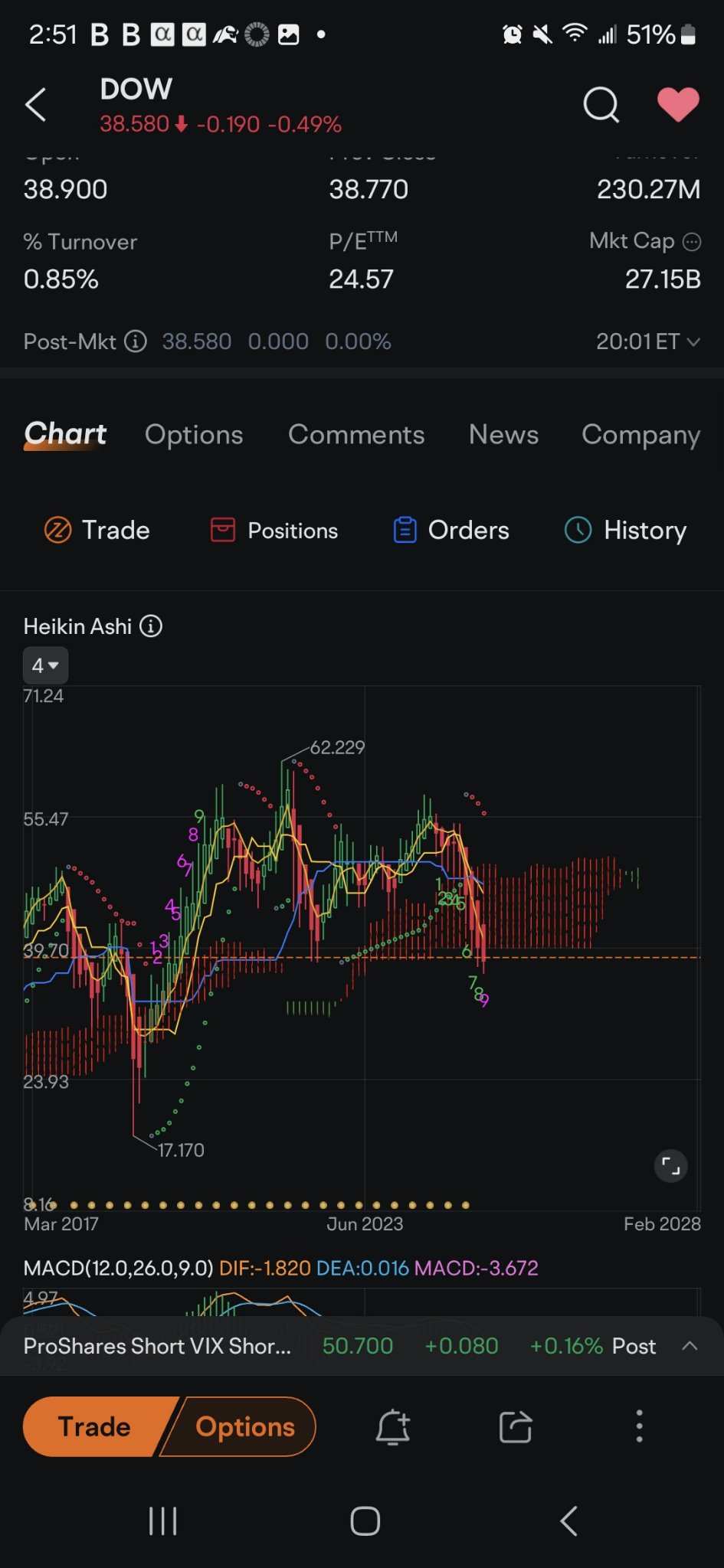
Task: Go back from the DOW stock page
Action: pyautogui.click(x=36, y=105)
